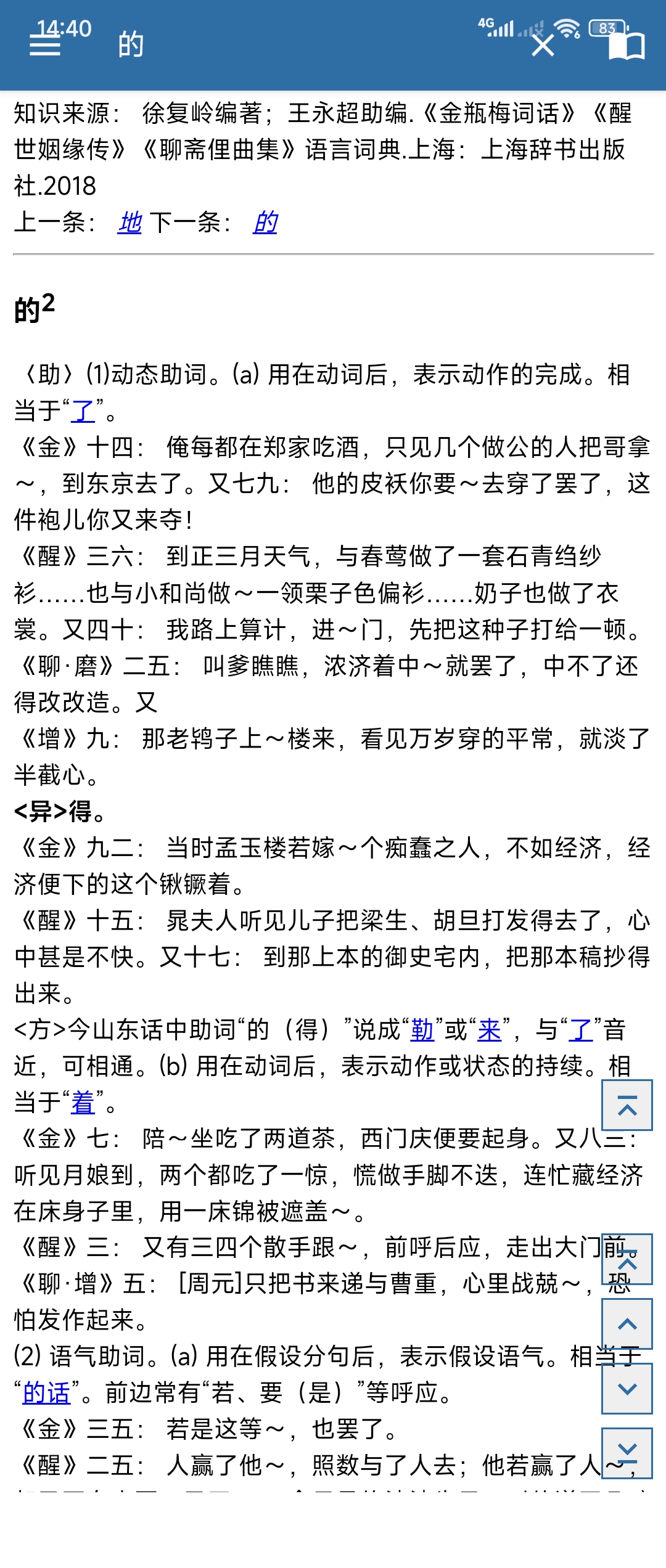The width and height of the screenshot is (666, 1568).
Task: Open the 的话 link
Action: pyautogui.click(x=46, y=1393)
